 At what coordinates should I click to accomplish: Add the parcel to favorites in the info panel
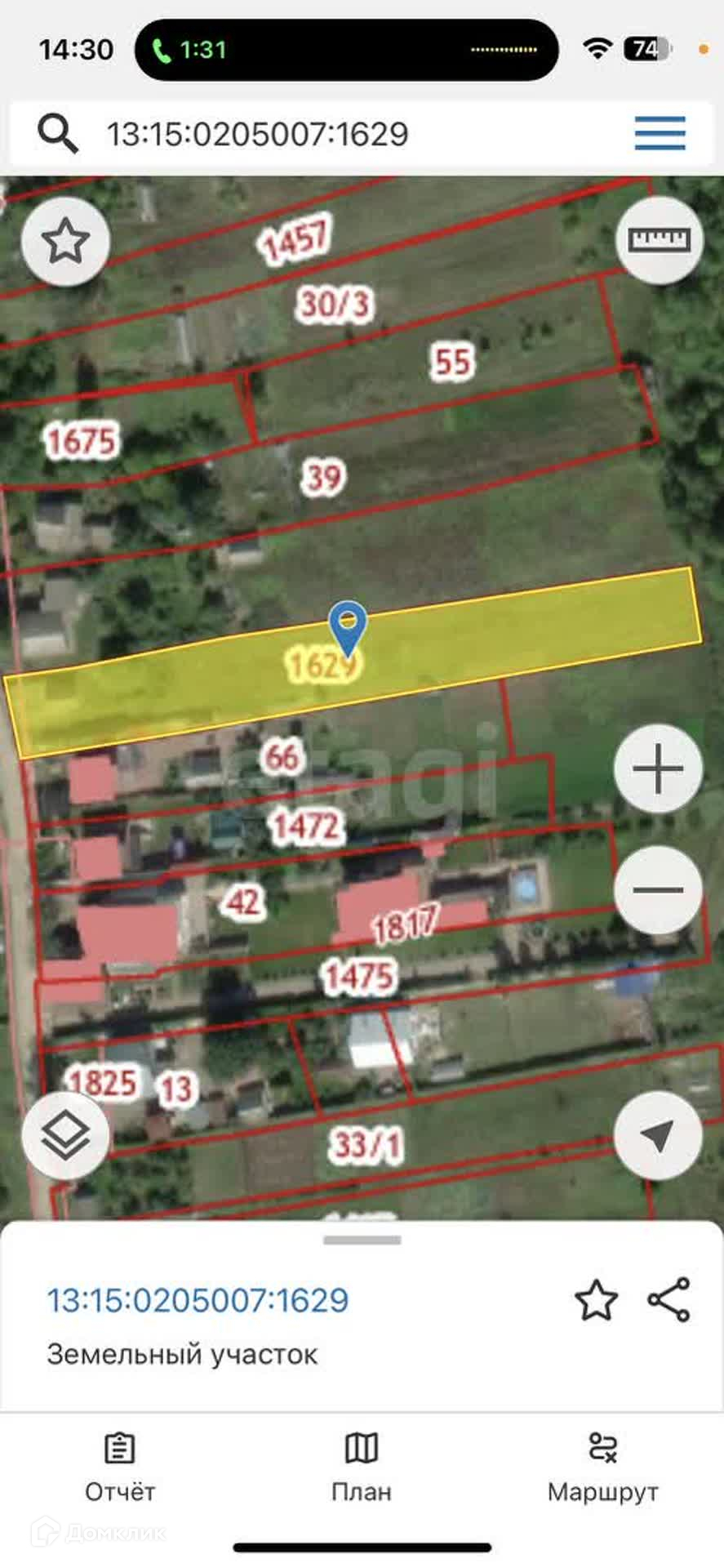tap(596, 1300)
